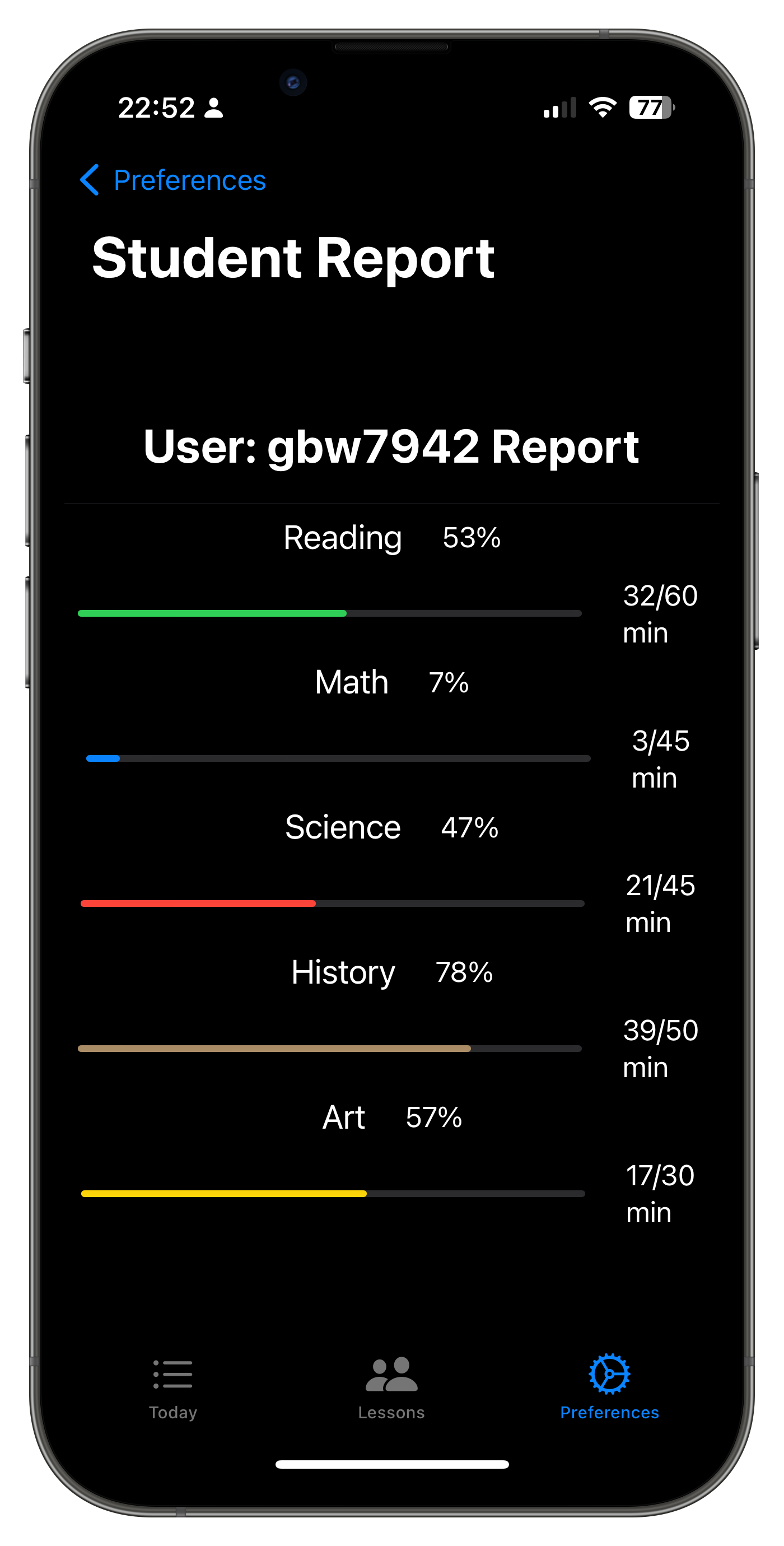Open the Lessons tab
Image resolution: width=784 pixels, height=1546 pixels.
(x=391, y=1387)
